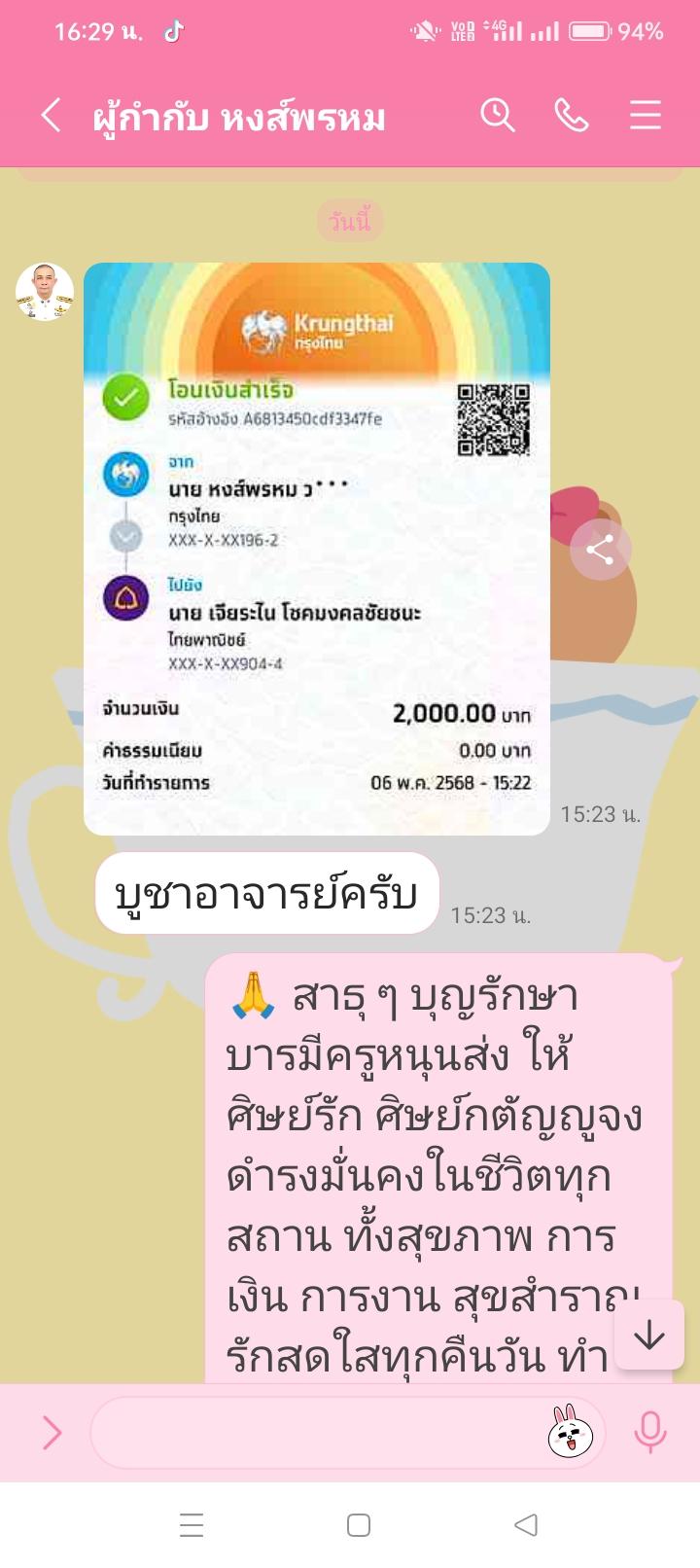Image resolution: width=700 pixels, height=1568 pixels.
Task: Search within this conversation
Action: point(497,116)
